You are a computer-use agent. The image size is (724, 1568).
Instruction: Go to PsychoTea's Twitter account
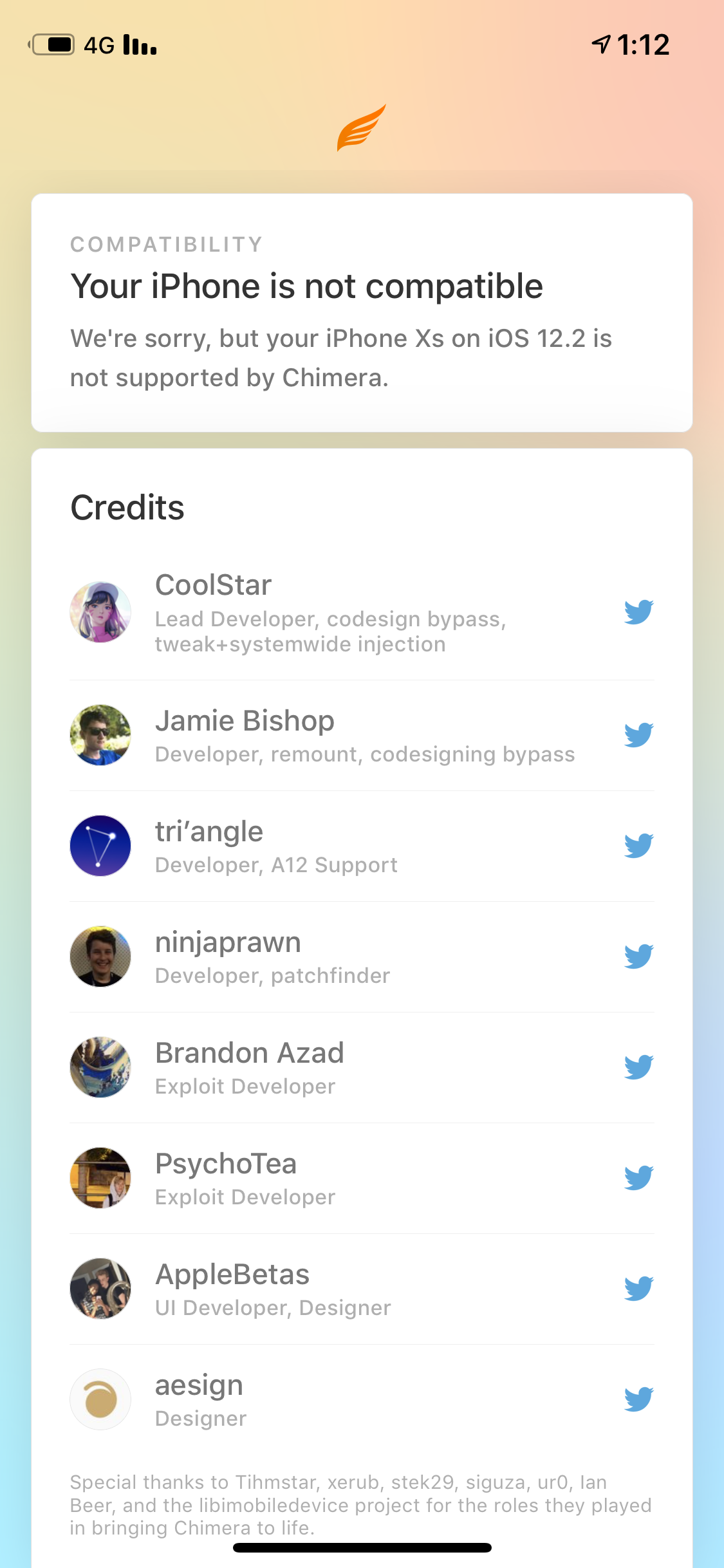pos(638,1177)
